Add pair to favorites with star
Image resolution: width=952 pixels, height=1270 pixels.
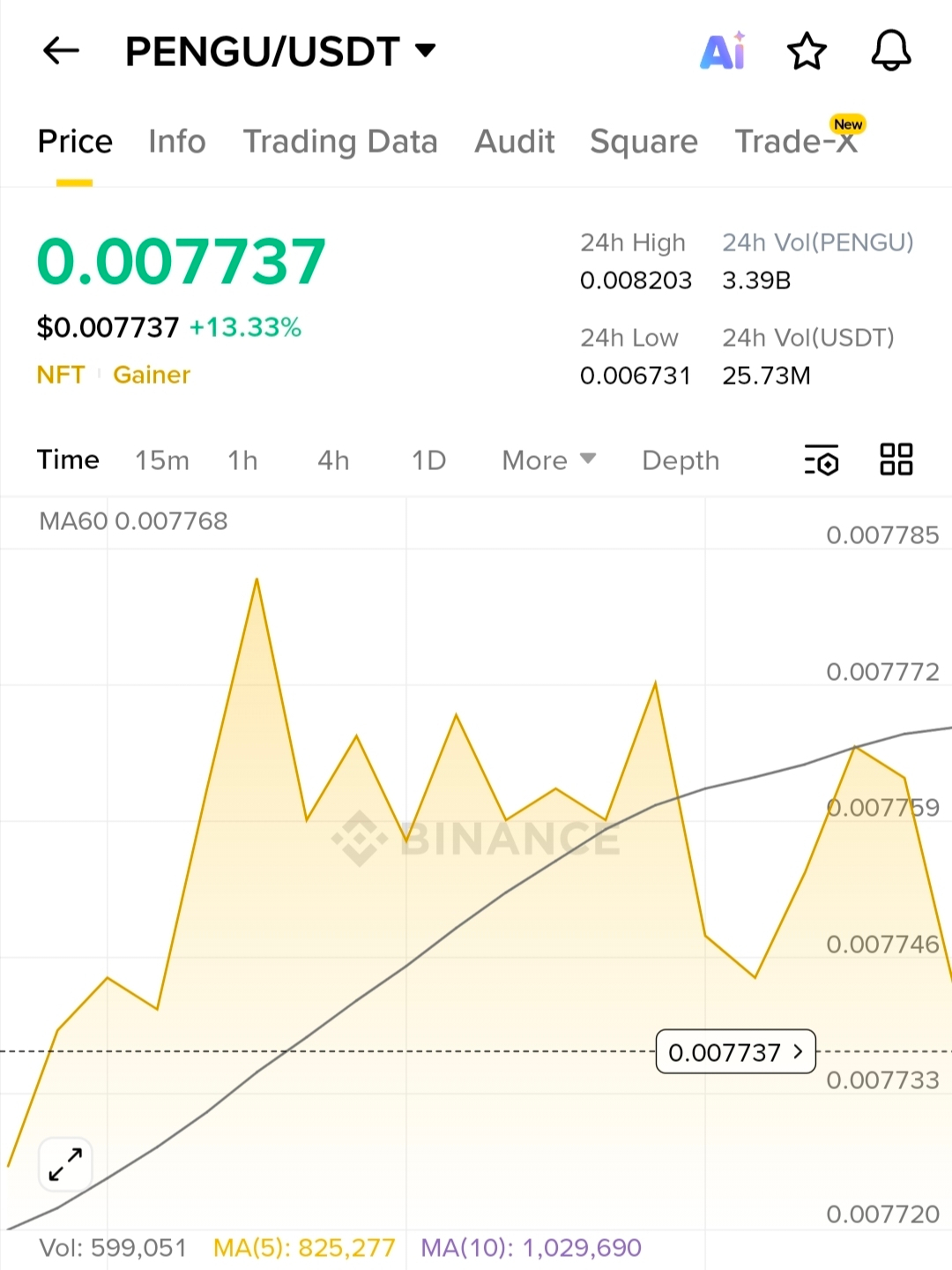[x=807, y=51]
